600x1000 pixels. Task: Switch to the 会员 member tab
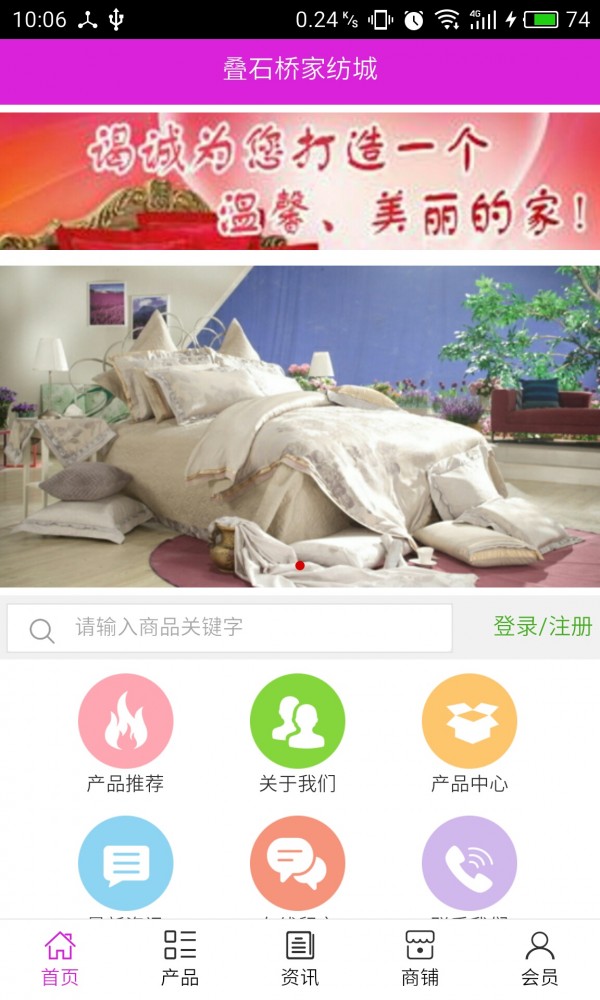tap(540, 958)
